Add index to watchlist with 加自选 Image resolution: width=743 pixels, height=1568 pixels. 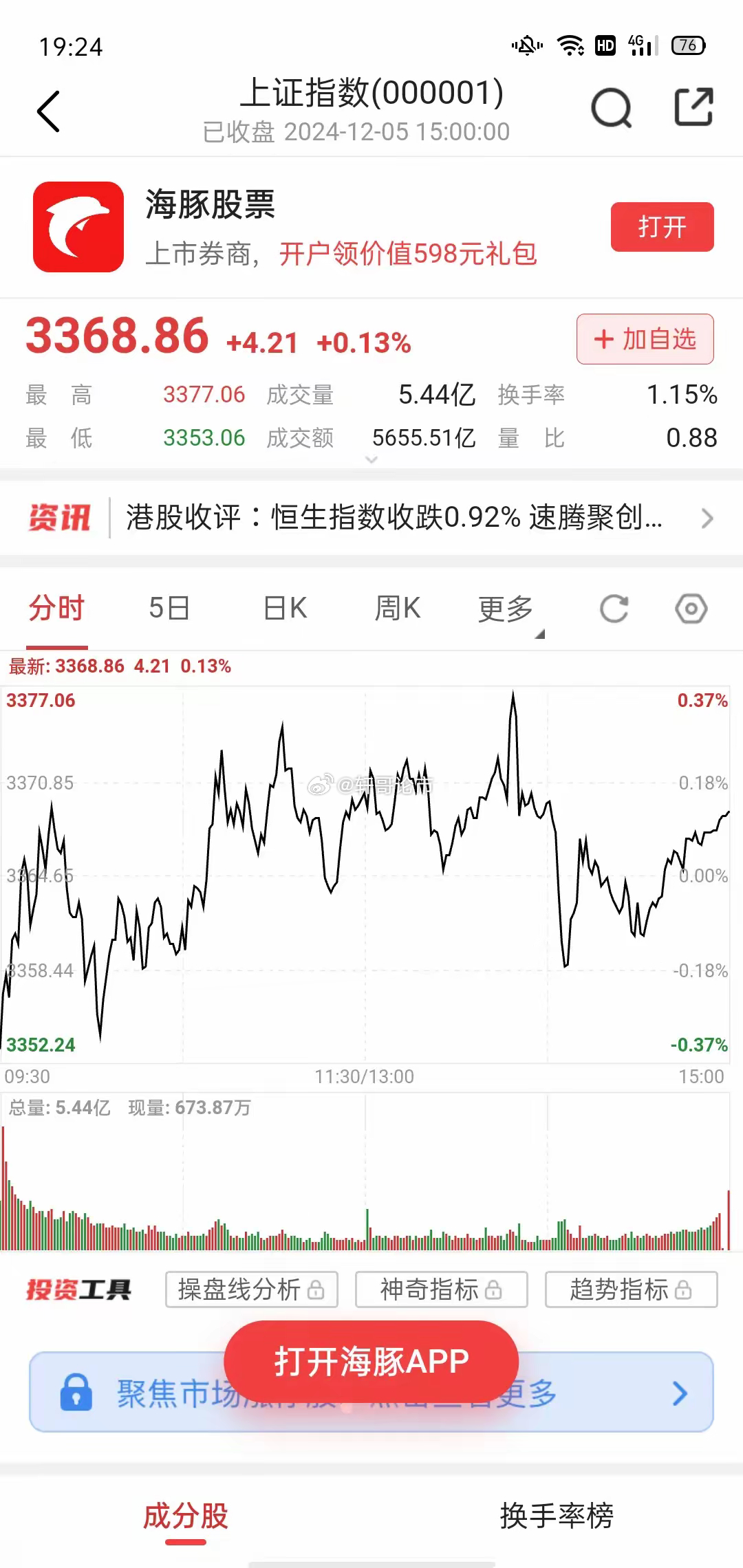click(645, 339)
